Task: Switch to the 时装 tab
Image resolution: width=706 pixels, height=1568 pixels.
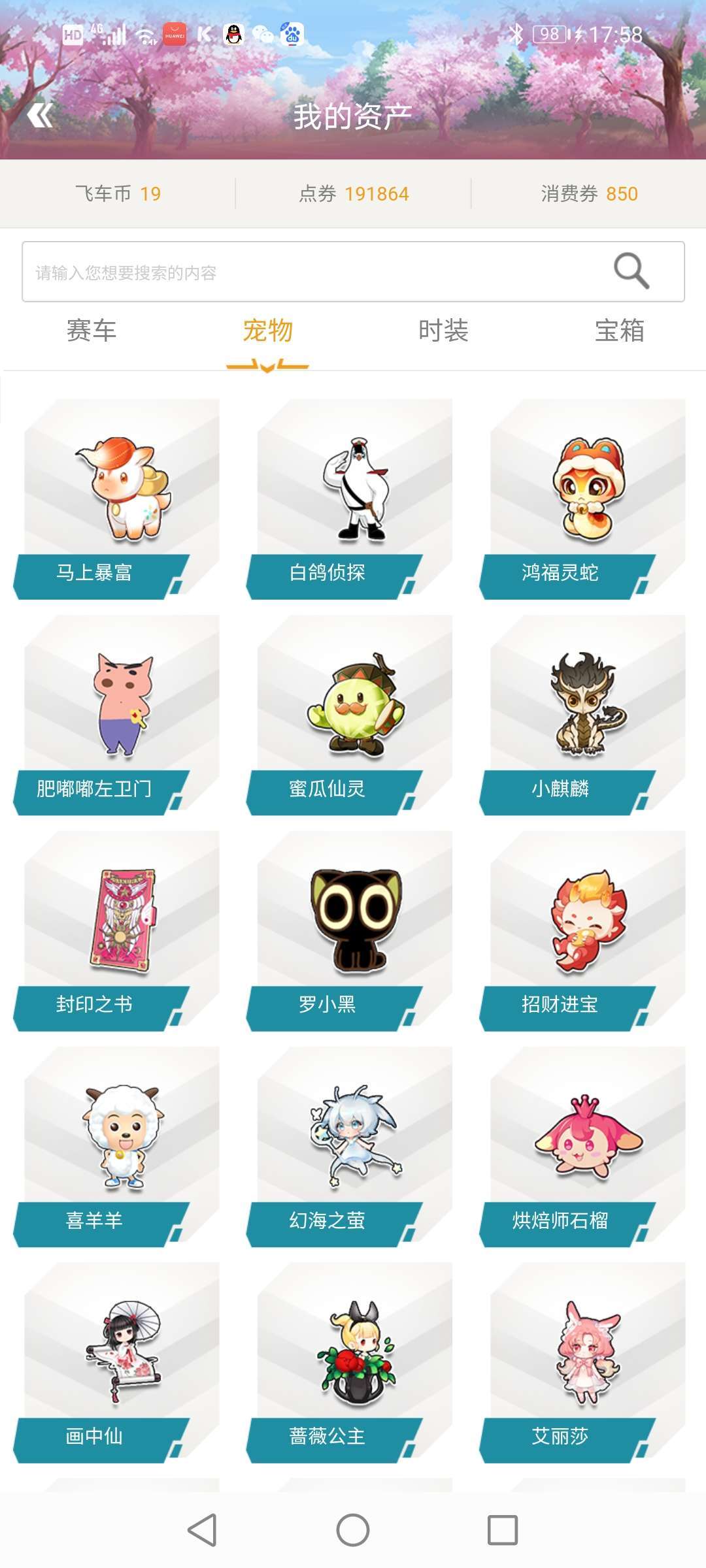Action: [x=443, y=331]
